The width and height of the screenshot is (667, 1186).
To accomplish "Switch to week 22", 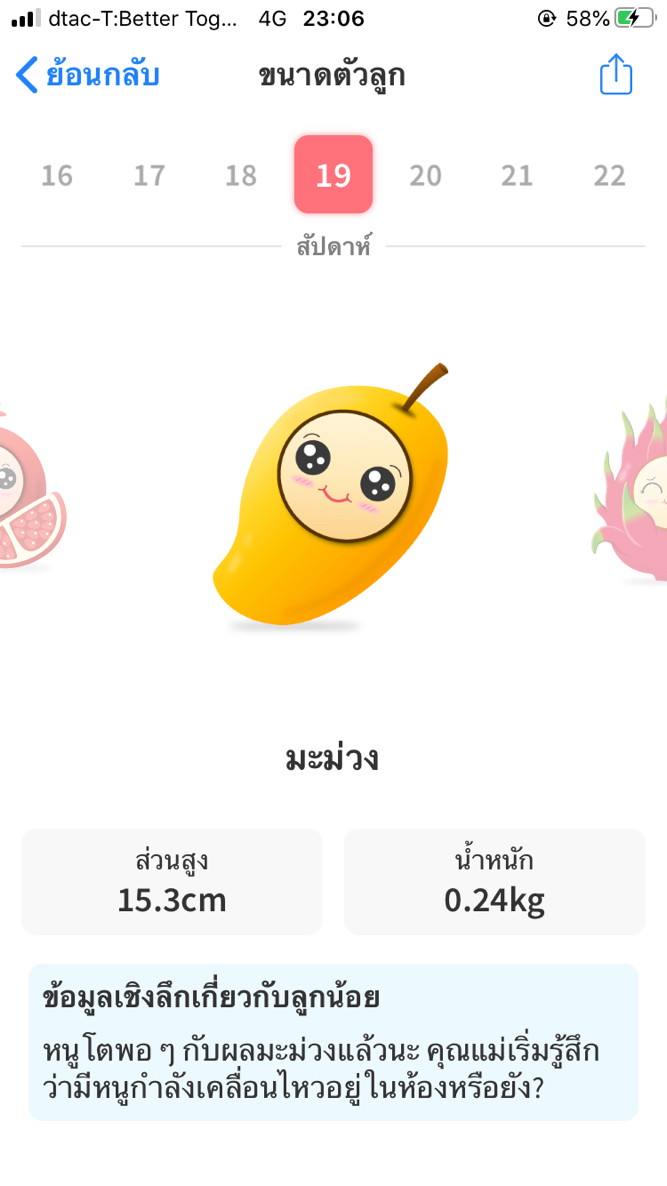I will click(609, 176).
